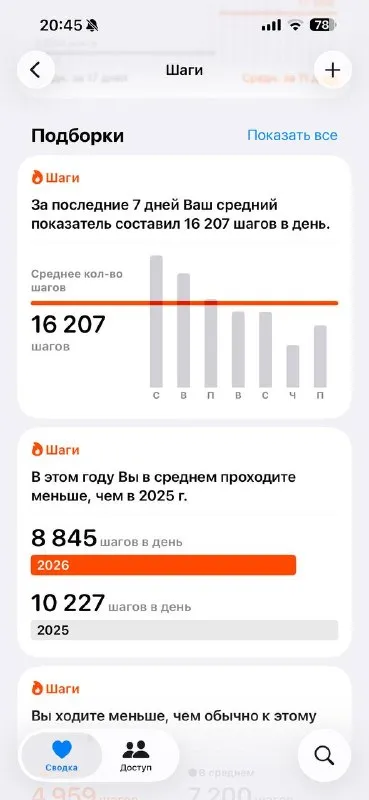Open the Показать все link
Screen dimensions: 369x800
pyautogui.click(x=292, y=135)
